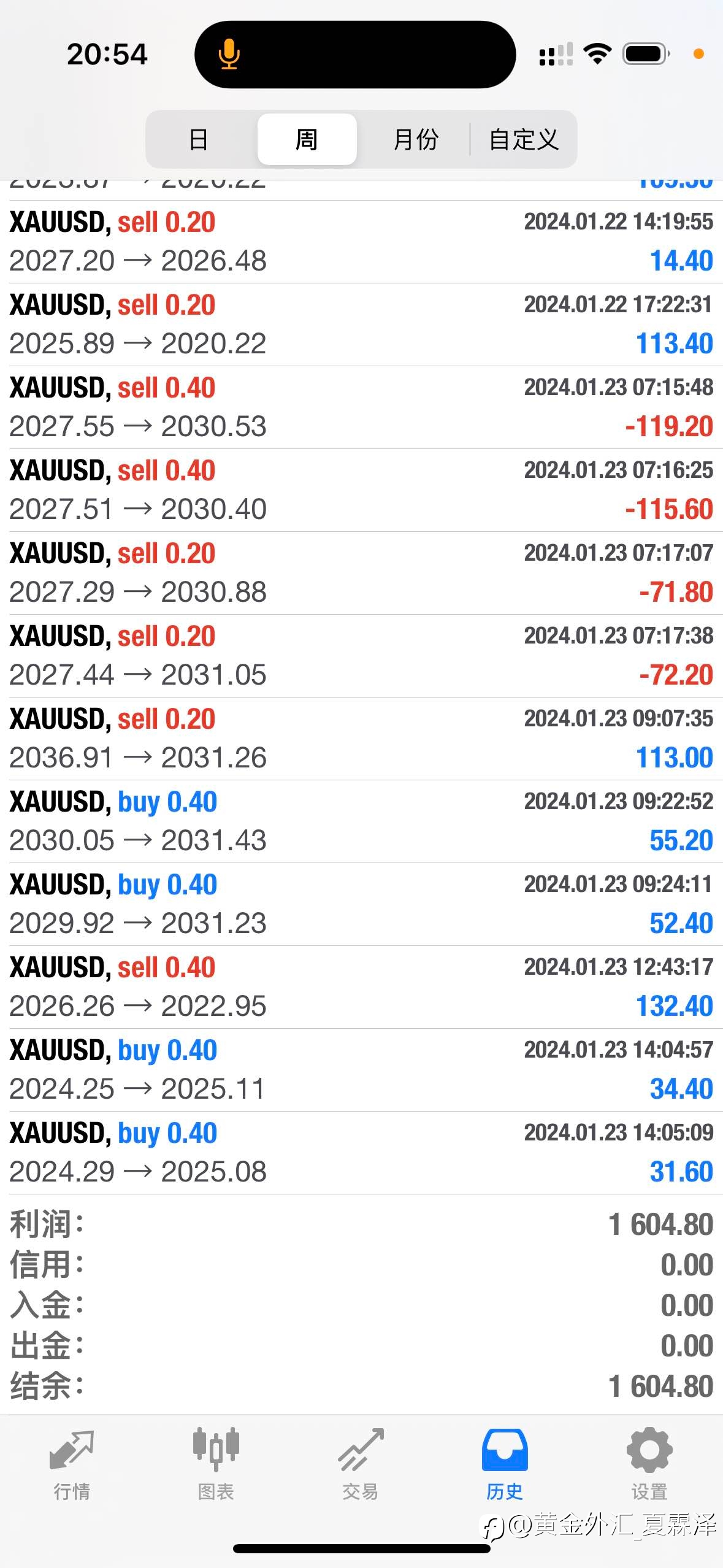
Task: View the trade with -115.60 loss
Action: [x=361, y=490]
